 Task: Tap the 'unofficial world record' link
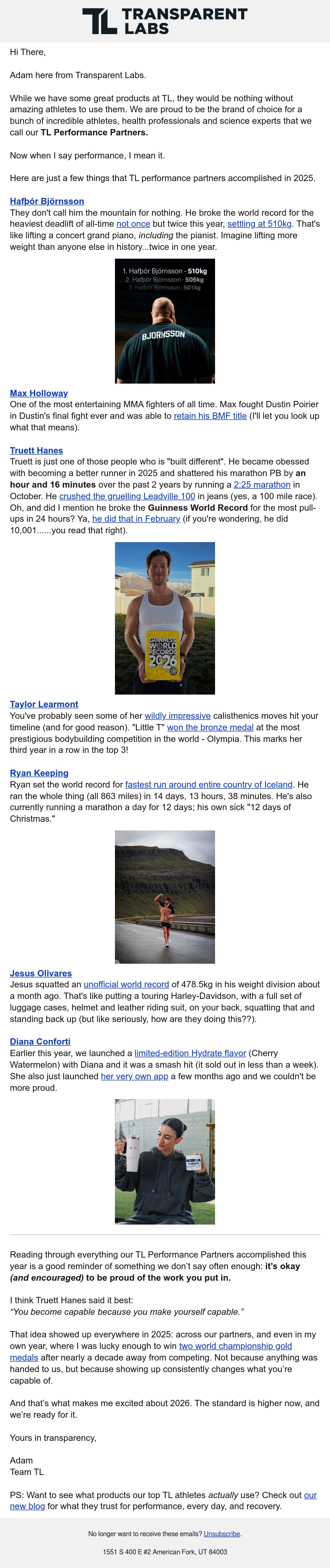click(127, 984)
